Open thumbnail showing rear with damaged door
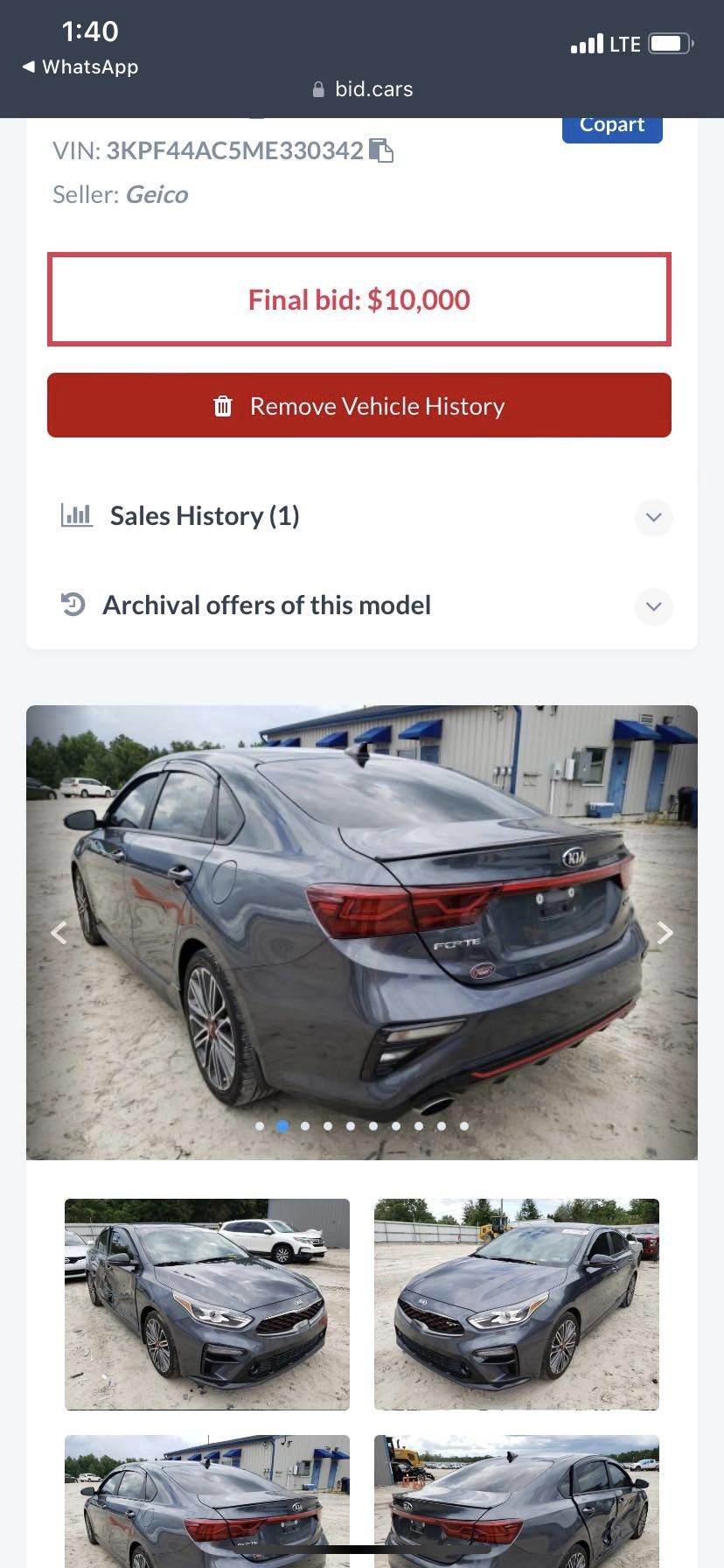The height and width of the screenshot is (1568, 724). point(516,1500)
